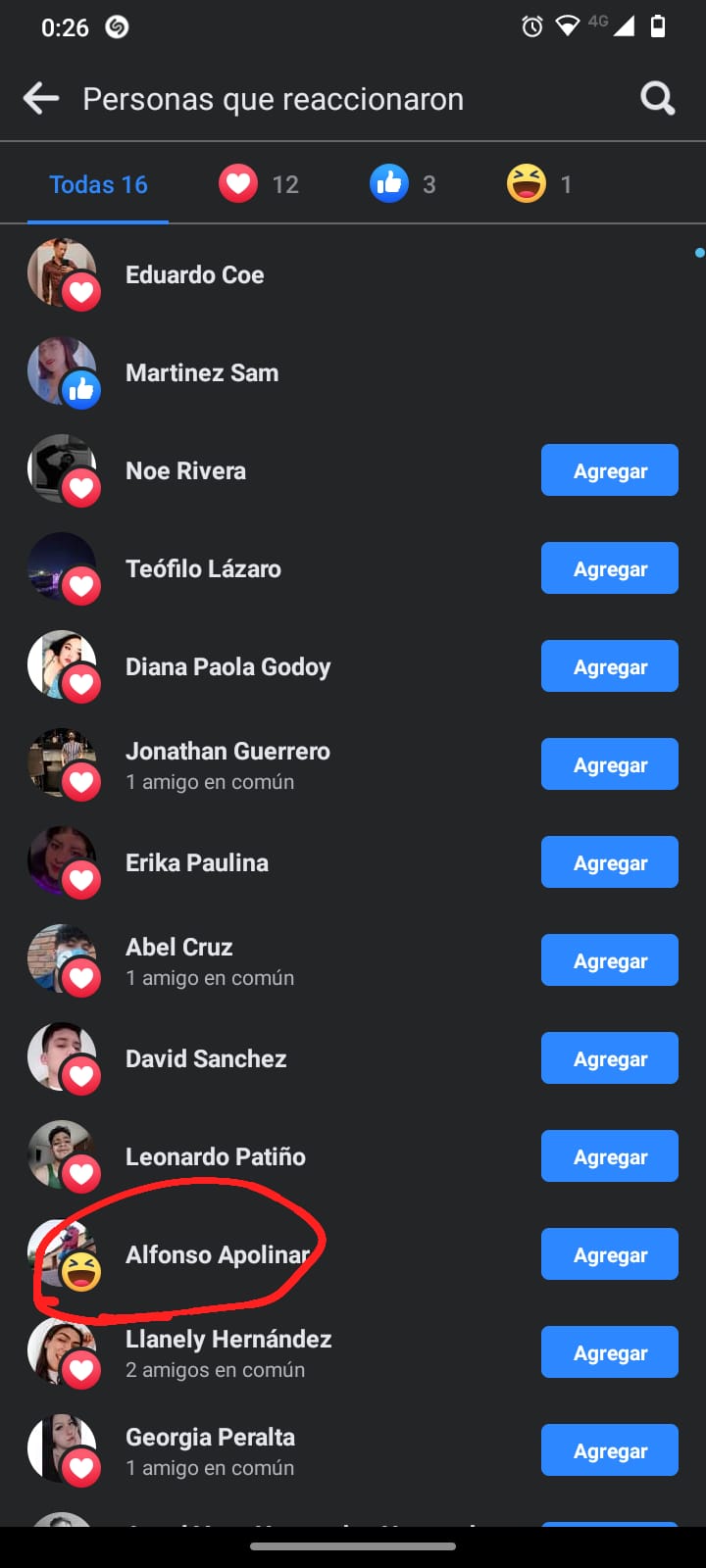
Task: Tap Agregar for Georgia Peralta
Action: click(609, 1450)
